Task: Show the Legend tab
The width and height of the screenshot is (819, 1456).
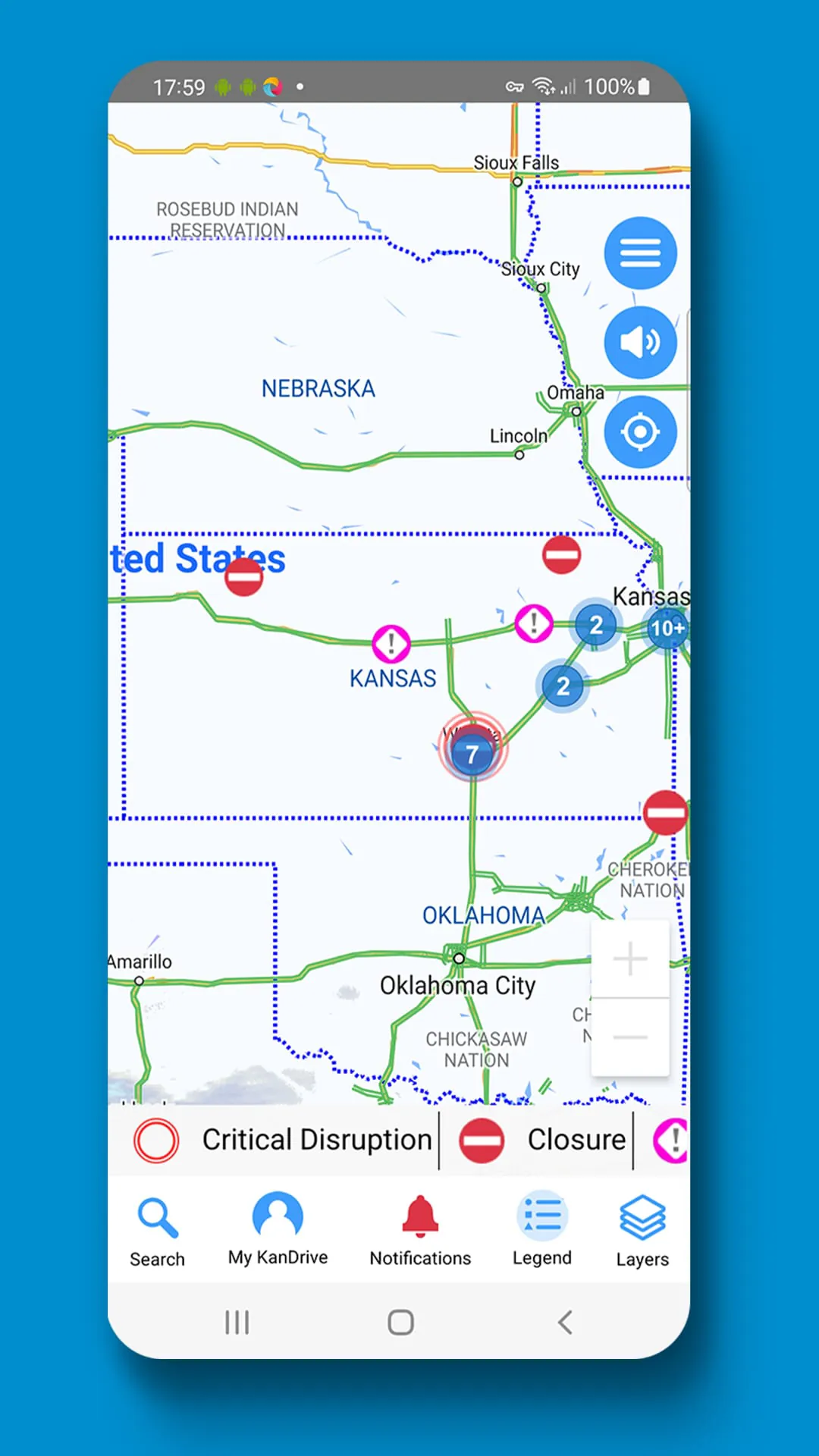Action: tap(541, 1230)
